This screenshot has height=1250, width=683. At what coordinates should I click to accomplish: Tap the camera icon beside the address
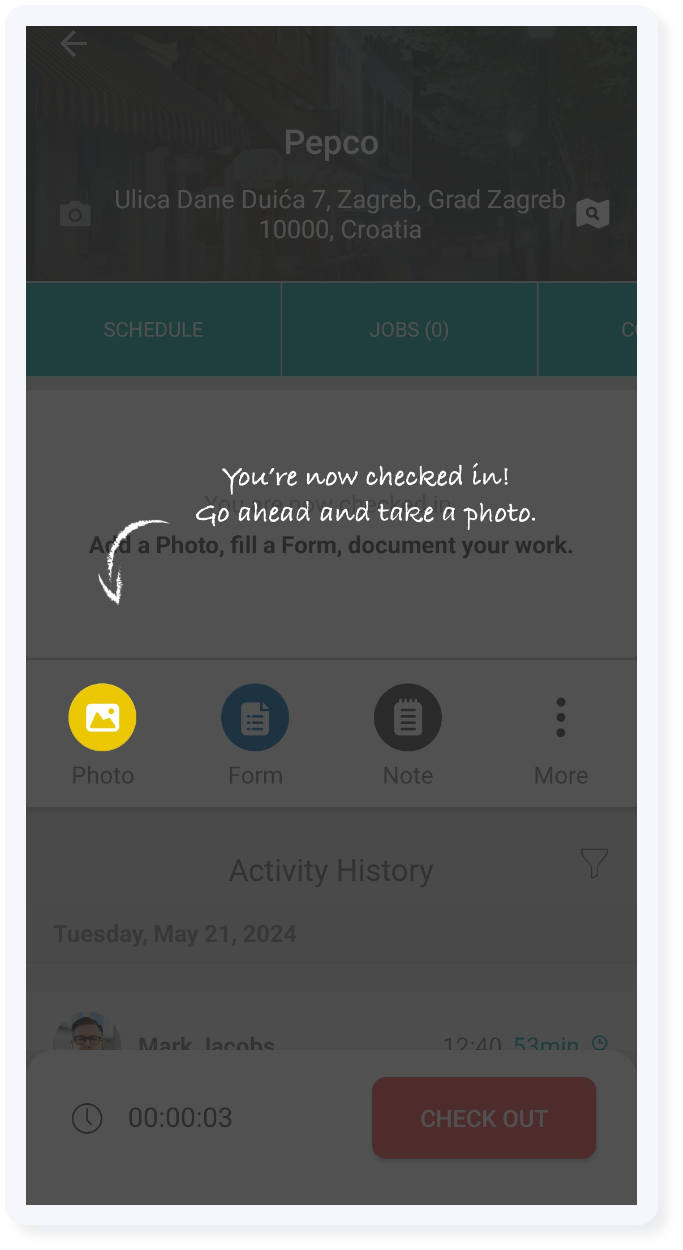click(75, 214)
